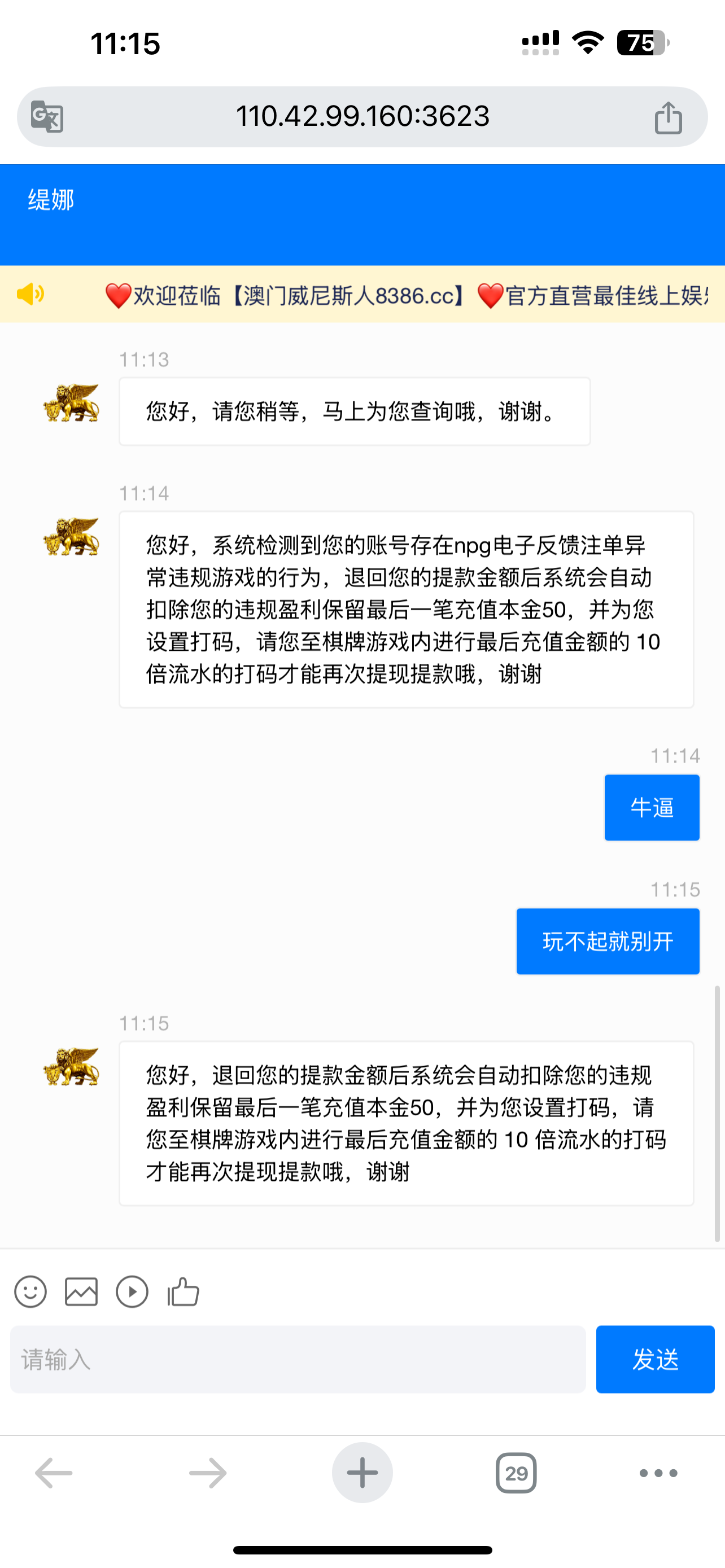The height and width of the screenshot is (1568, 725).
Task: Tap the forward navigation arrow
Action: pyautogui.click(x=207, y=1473)
